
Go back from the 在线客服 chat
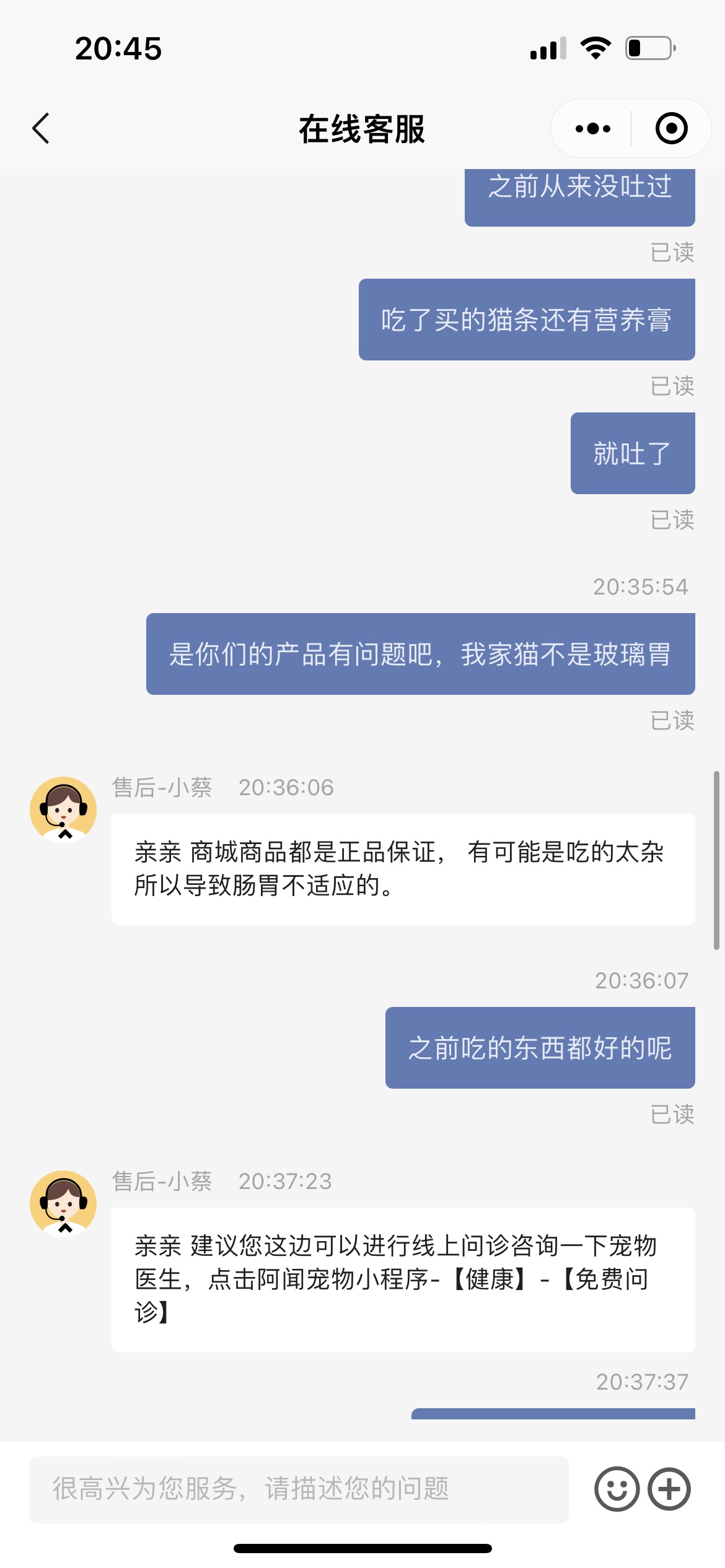tap(41, 129)
